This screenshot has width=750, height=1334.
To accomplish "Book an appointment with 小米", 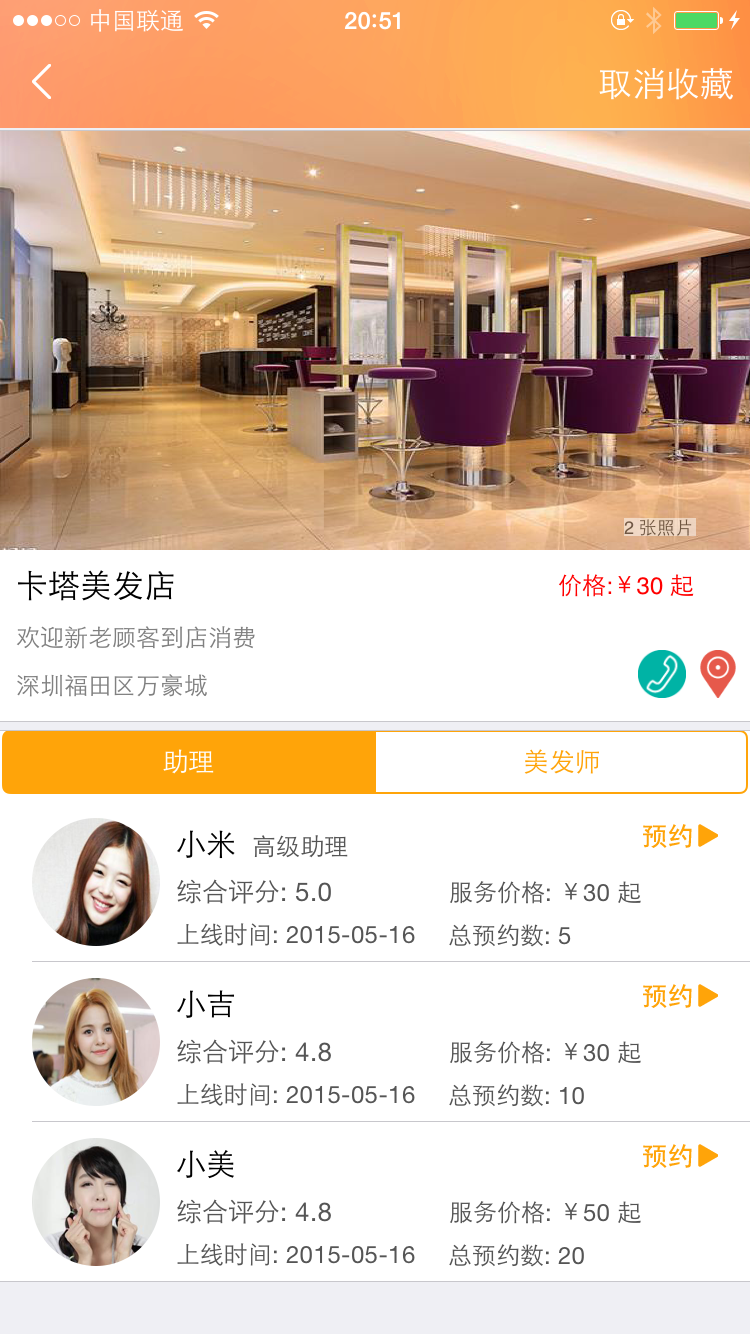I will point(680,836).
